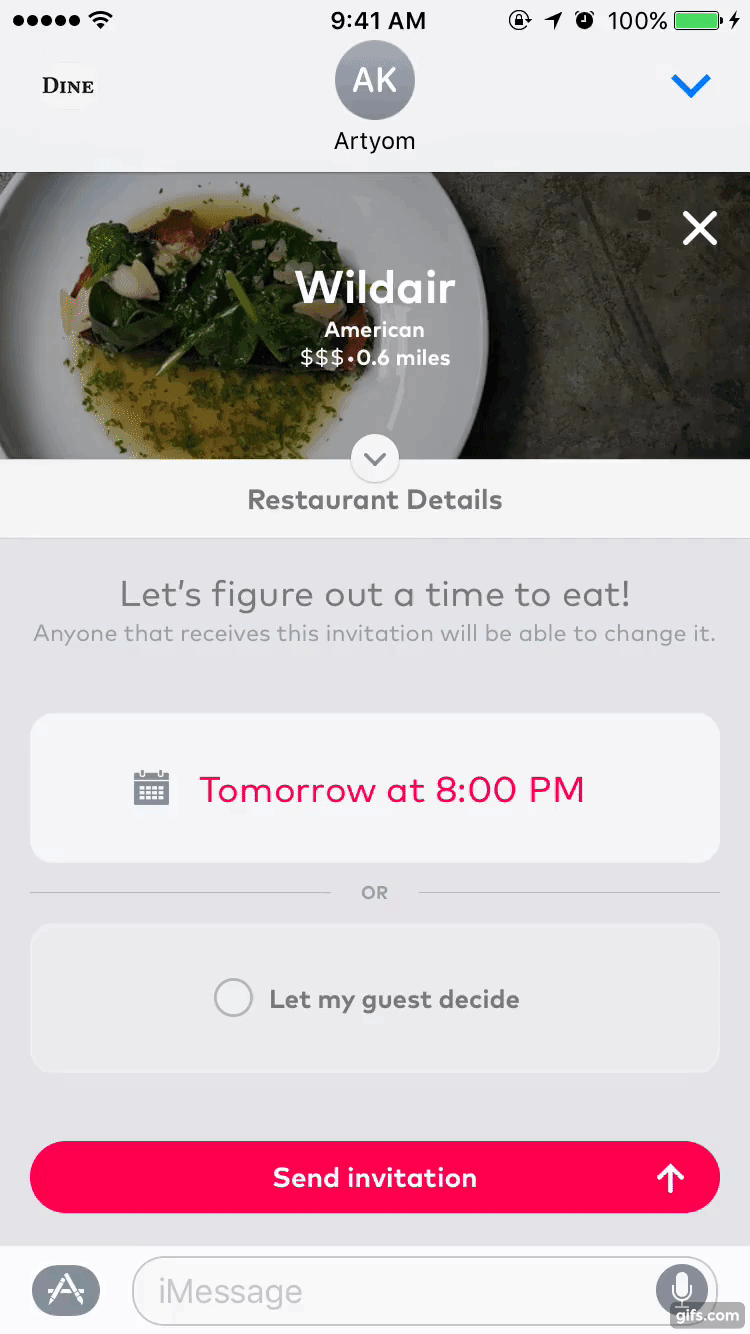
Task: Open Artyom's contact details
Action: 375,82
